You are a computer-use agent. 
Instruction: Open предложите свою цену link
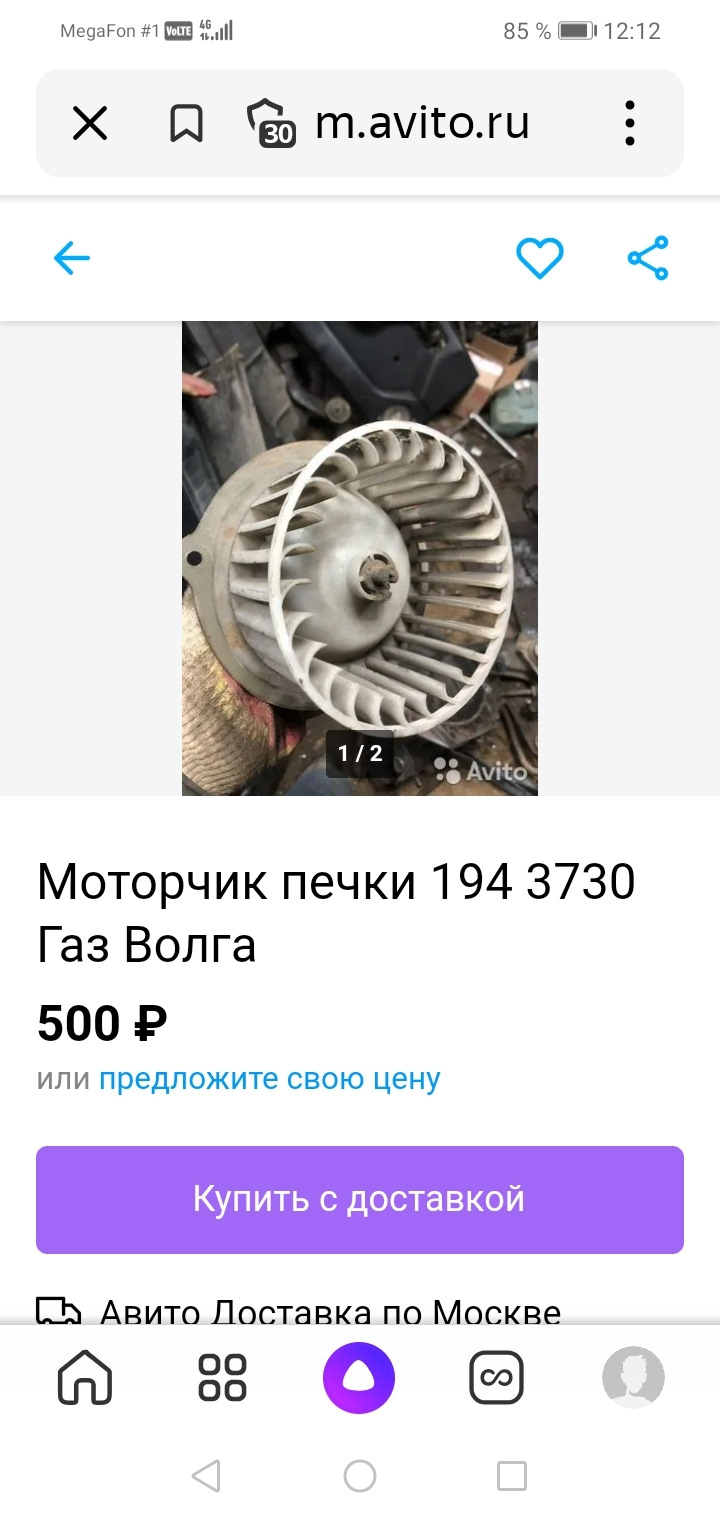click(x=270, y=1078)
